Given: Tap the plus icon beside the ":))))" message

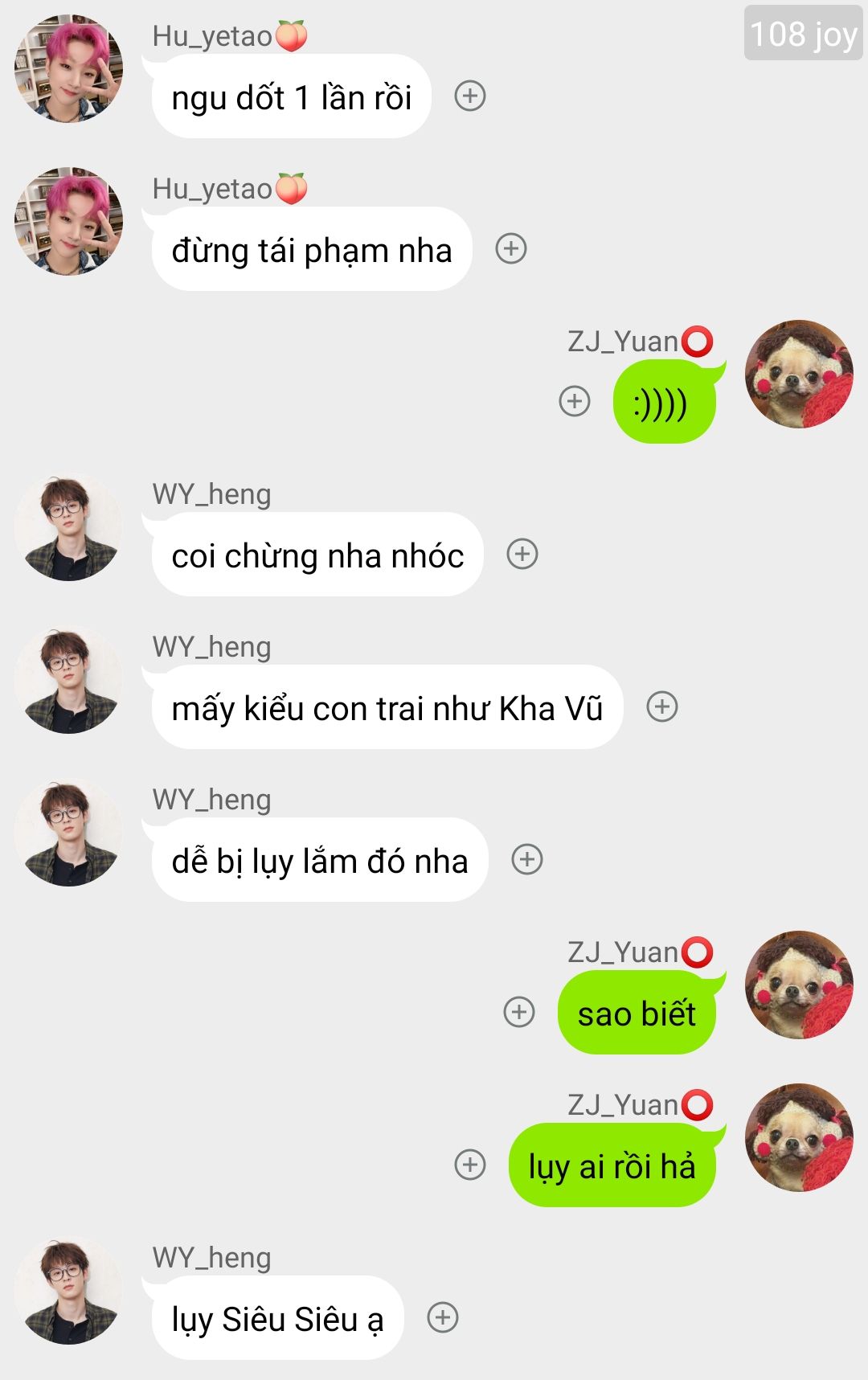Looking at the screenshot, I should pos(575,401).
